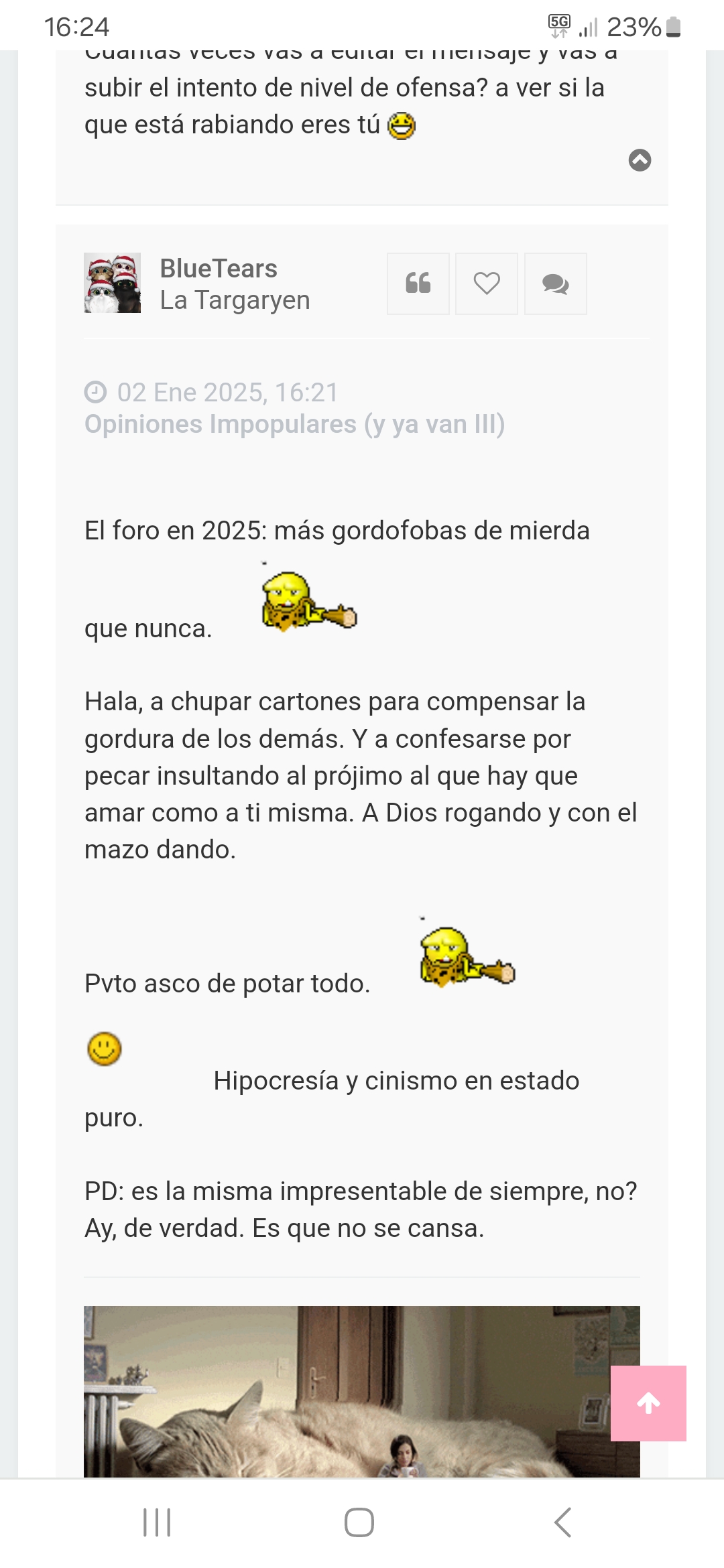Go back with the system back button
The height and width of the screenshot is (1568, 724).
coord(562,1522)
